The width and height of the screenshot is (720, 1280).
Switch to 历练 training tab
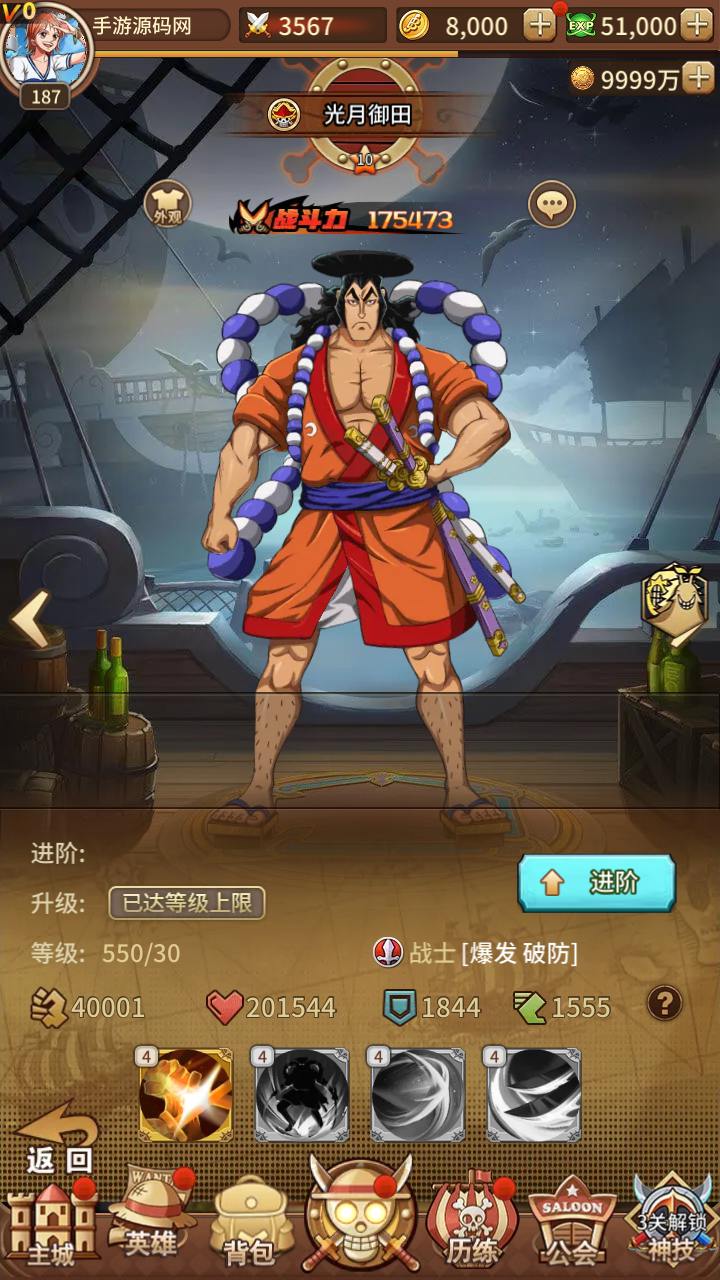click(471, 1225)
